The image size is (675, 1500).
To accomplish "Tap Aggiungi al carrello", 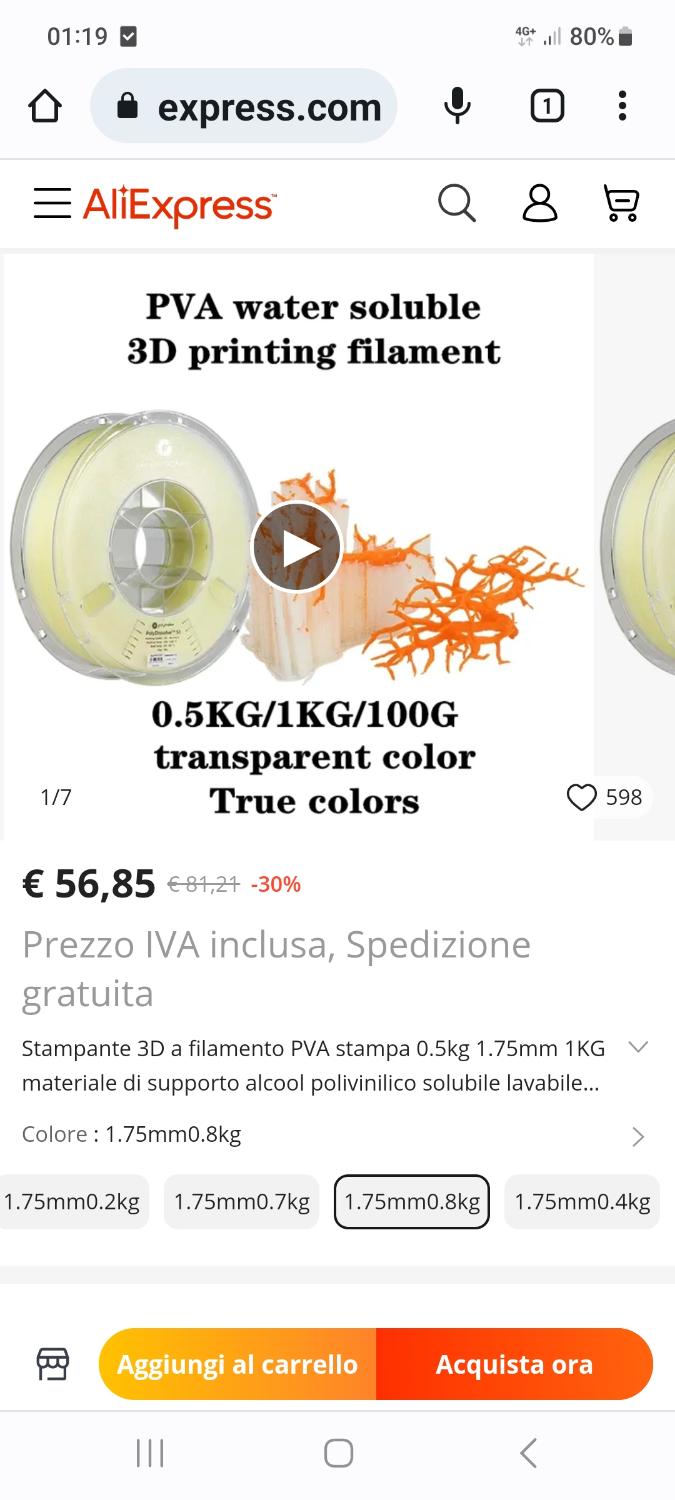I will (237, 1364).
